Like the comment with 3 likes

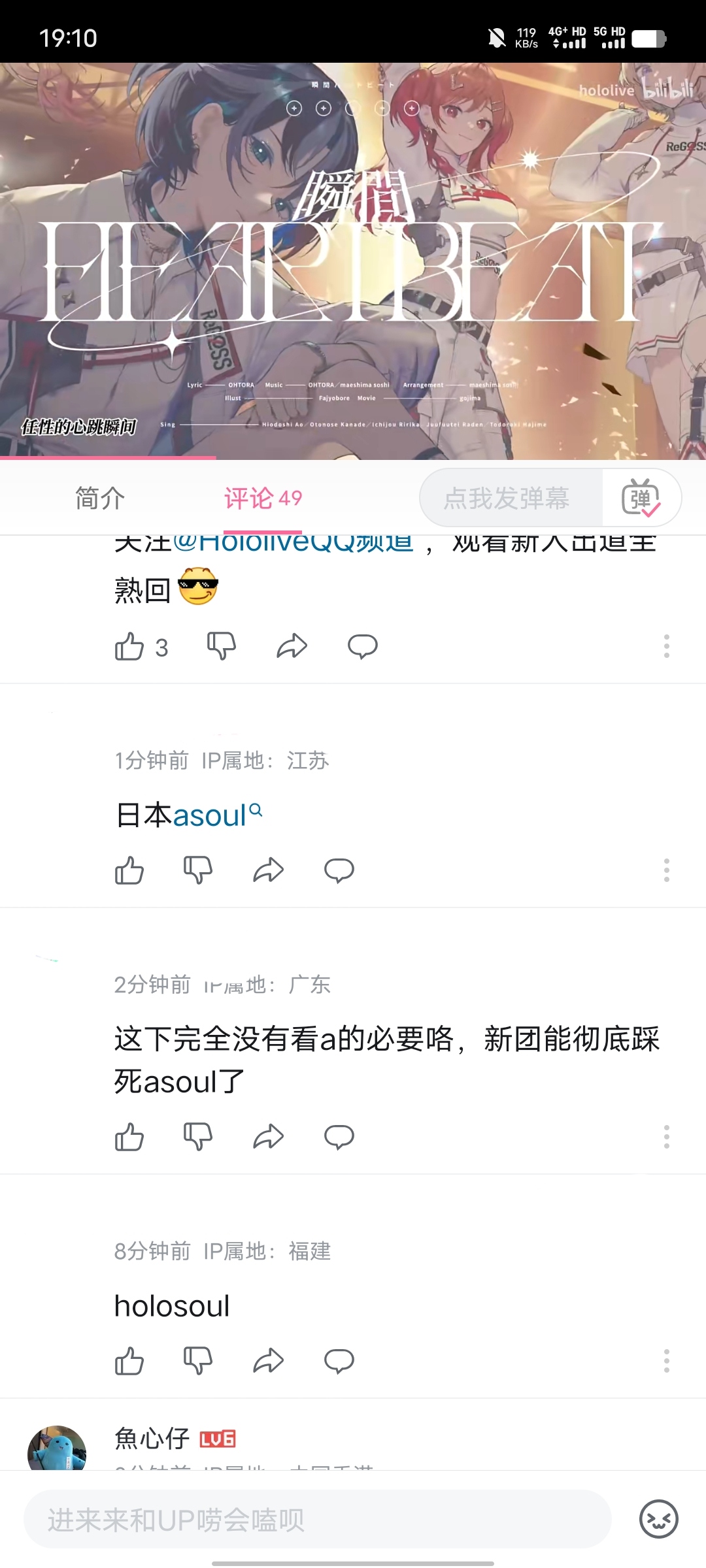(x=129, y=647)
